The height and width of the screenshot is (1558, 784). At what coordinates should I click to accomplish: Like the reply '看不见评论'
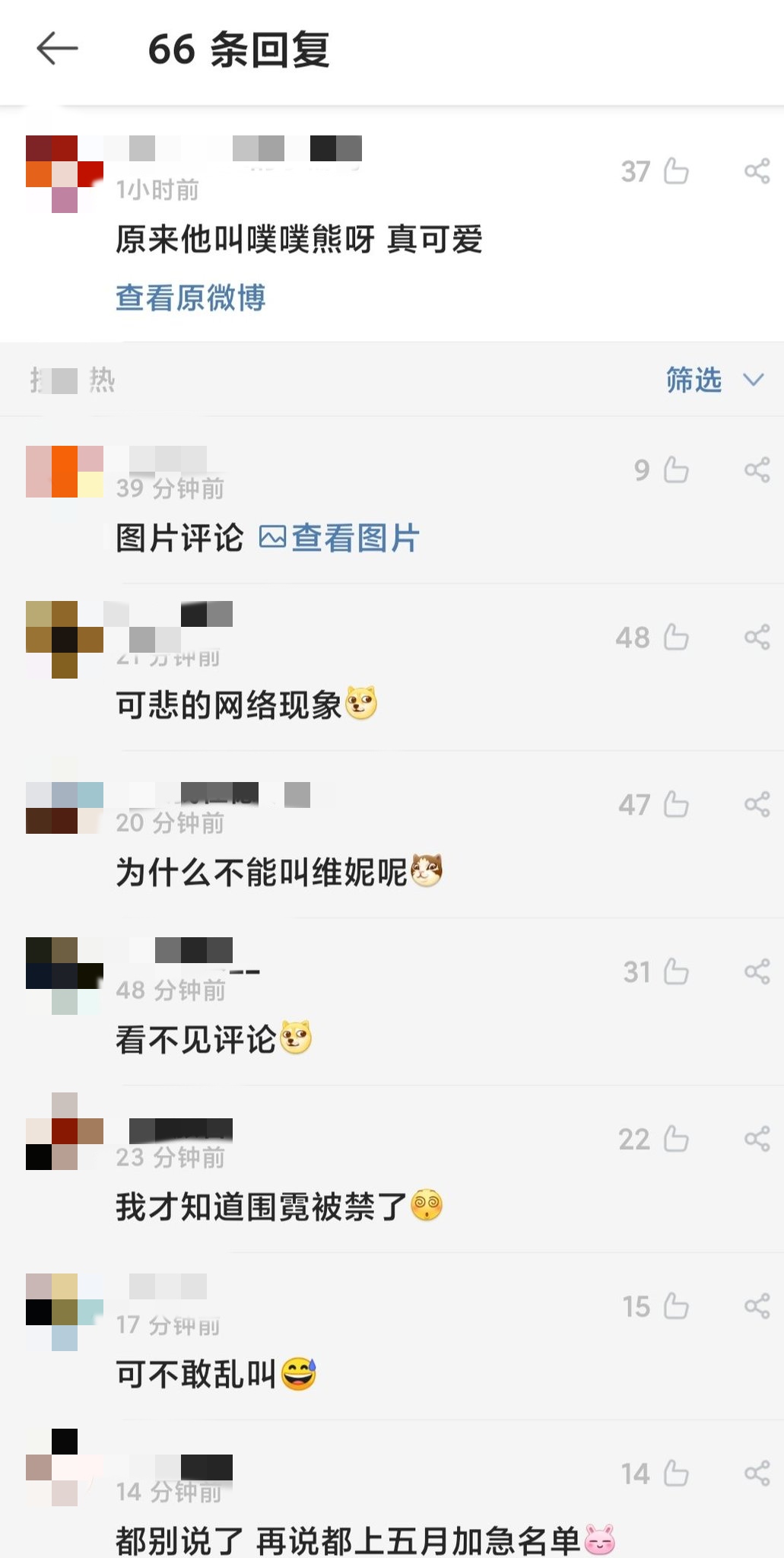[676, 971]
